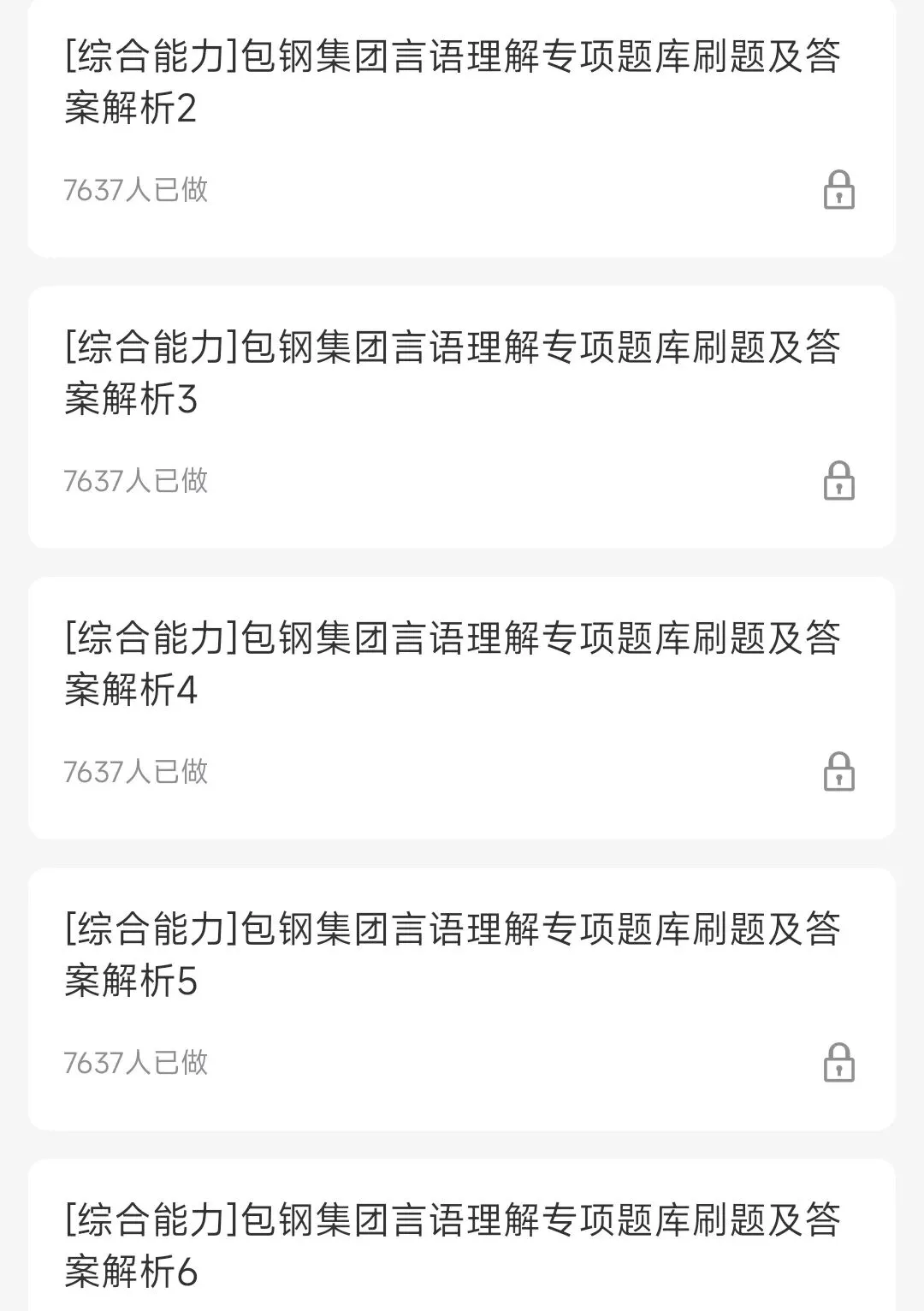Open 言语理解专项题库刷题及答案解析5 card
Screen dimensions: 924x1311
click(x=452, y=955)
